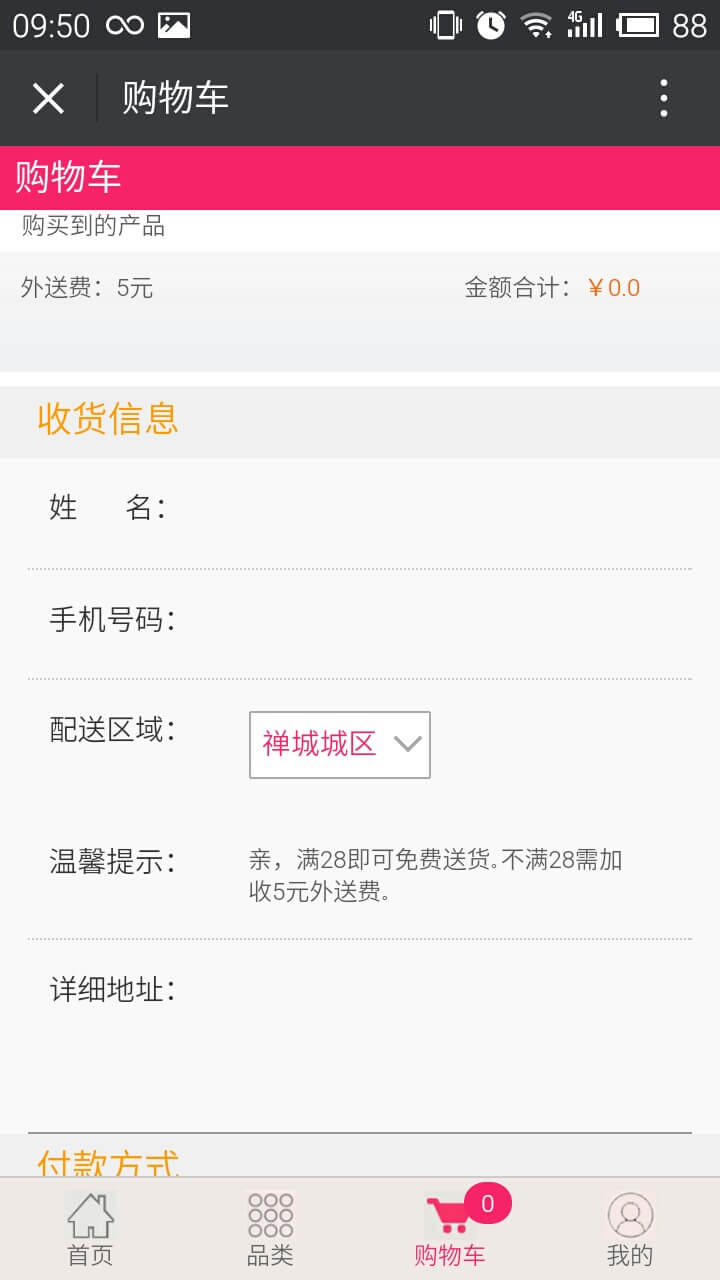Select the 购物车 cart tab
Screen dimensions: 720x1280
coord(450,1230)
